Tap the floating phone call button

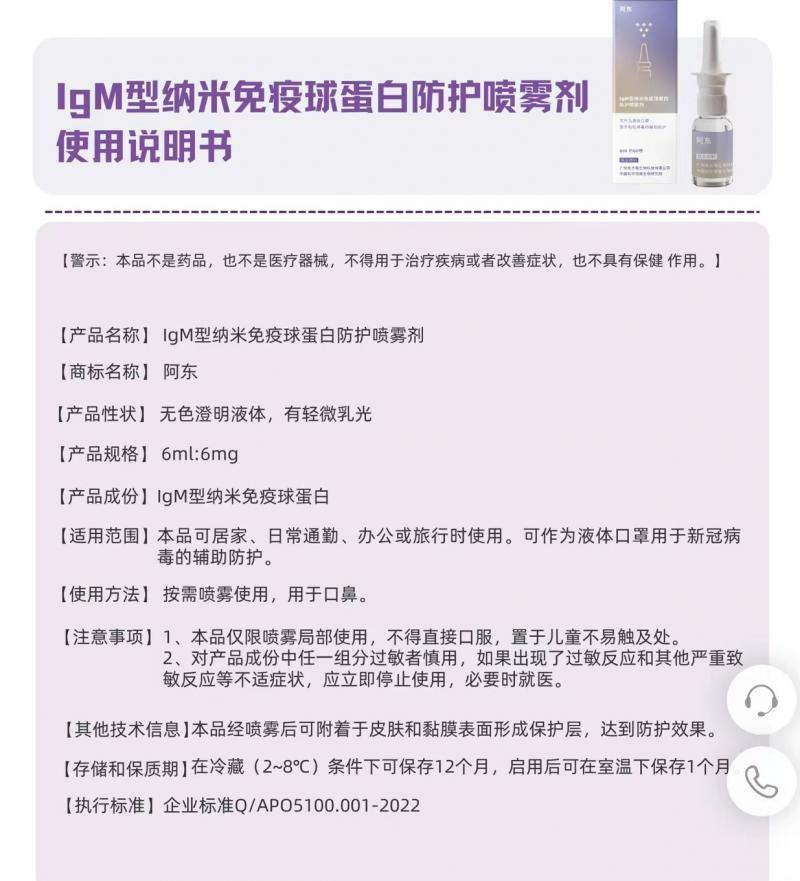[761, 782]
